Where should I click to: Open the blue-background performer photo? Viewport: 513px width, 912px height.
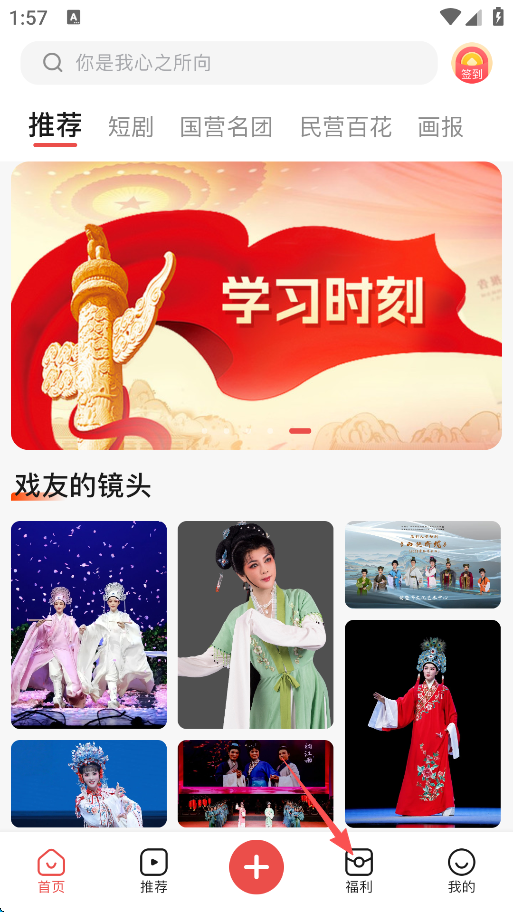89,783
